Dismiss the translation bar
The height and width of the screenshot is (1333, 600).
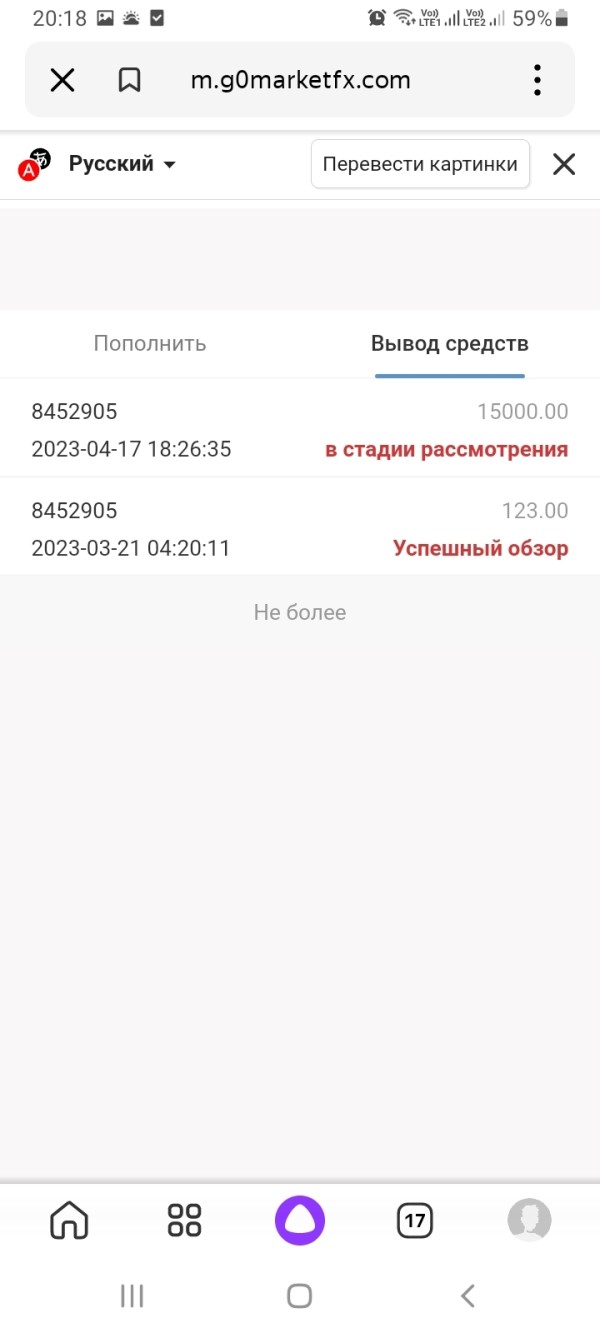[564, 164]
